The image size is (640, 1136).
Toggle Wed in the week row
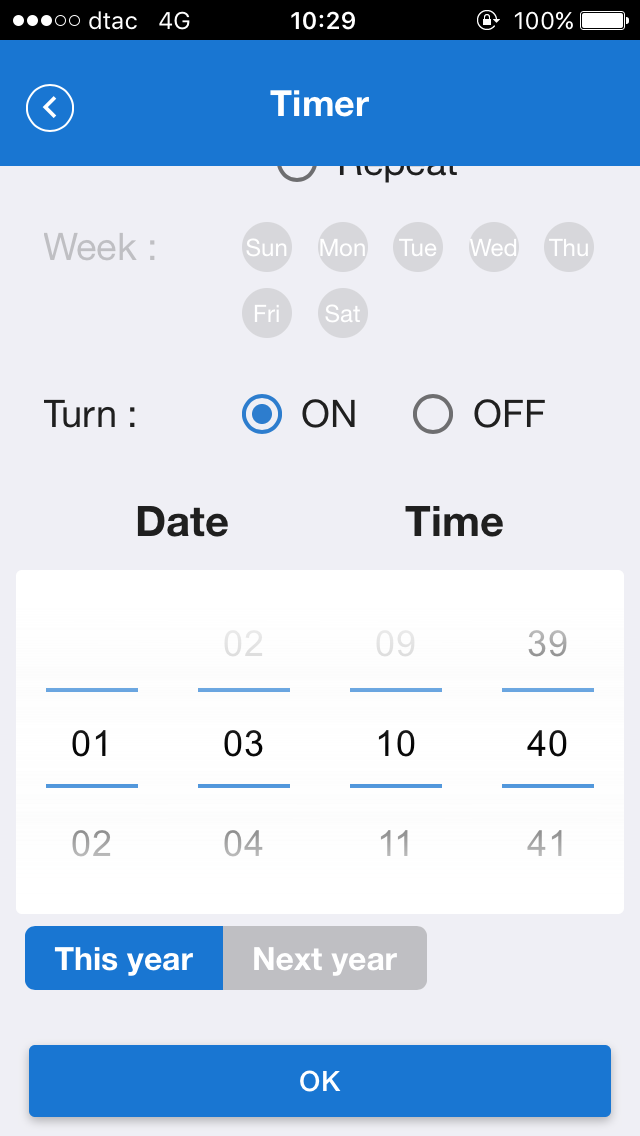pyautogui.click(x=494, y=248)
